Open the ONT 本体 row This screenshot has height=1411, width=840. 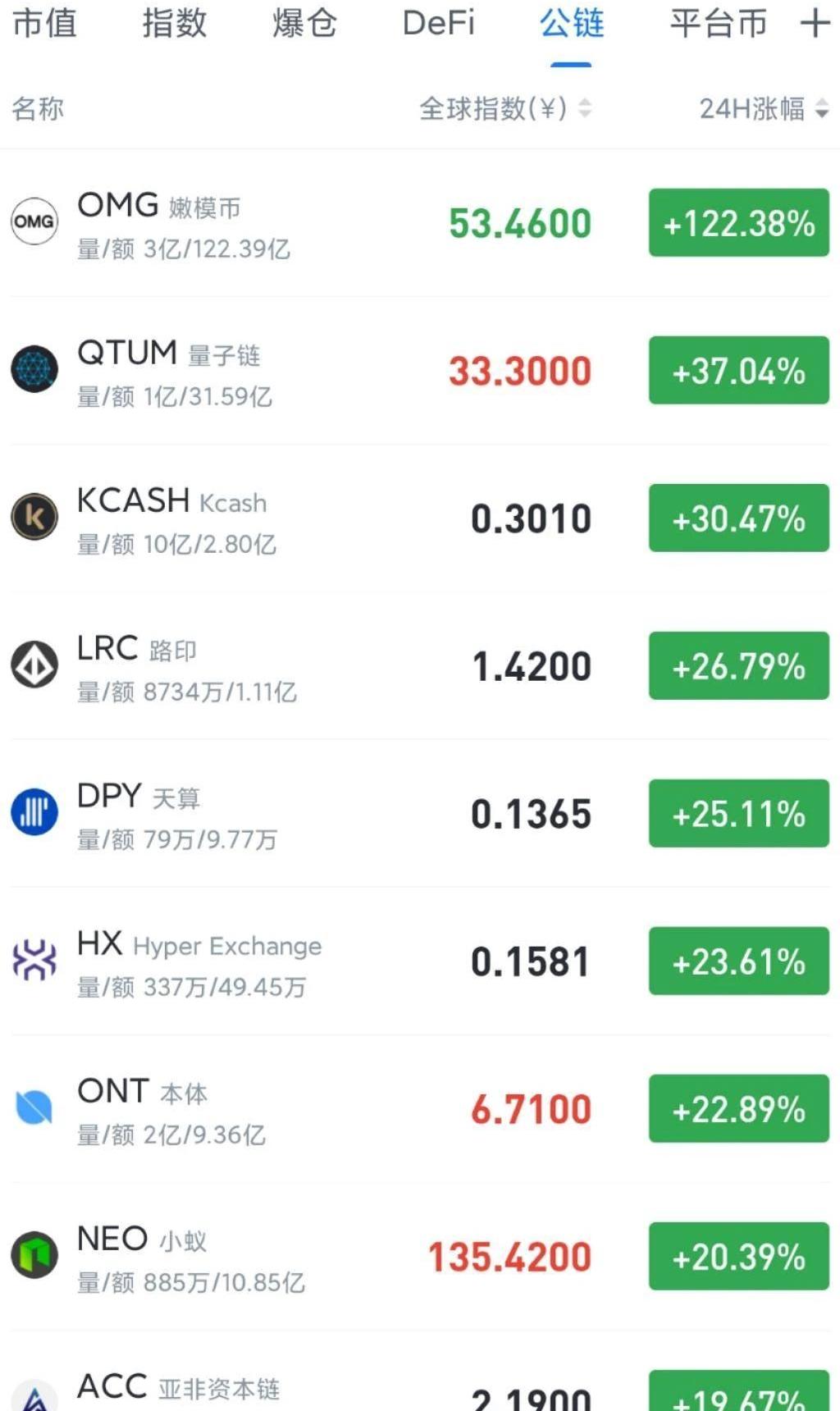coord(420,1109)
